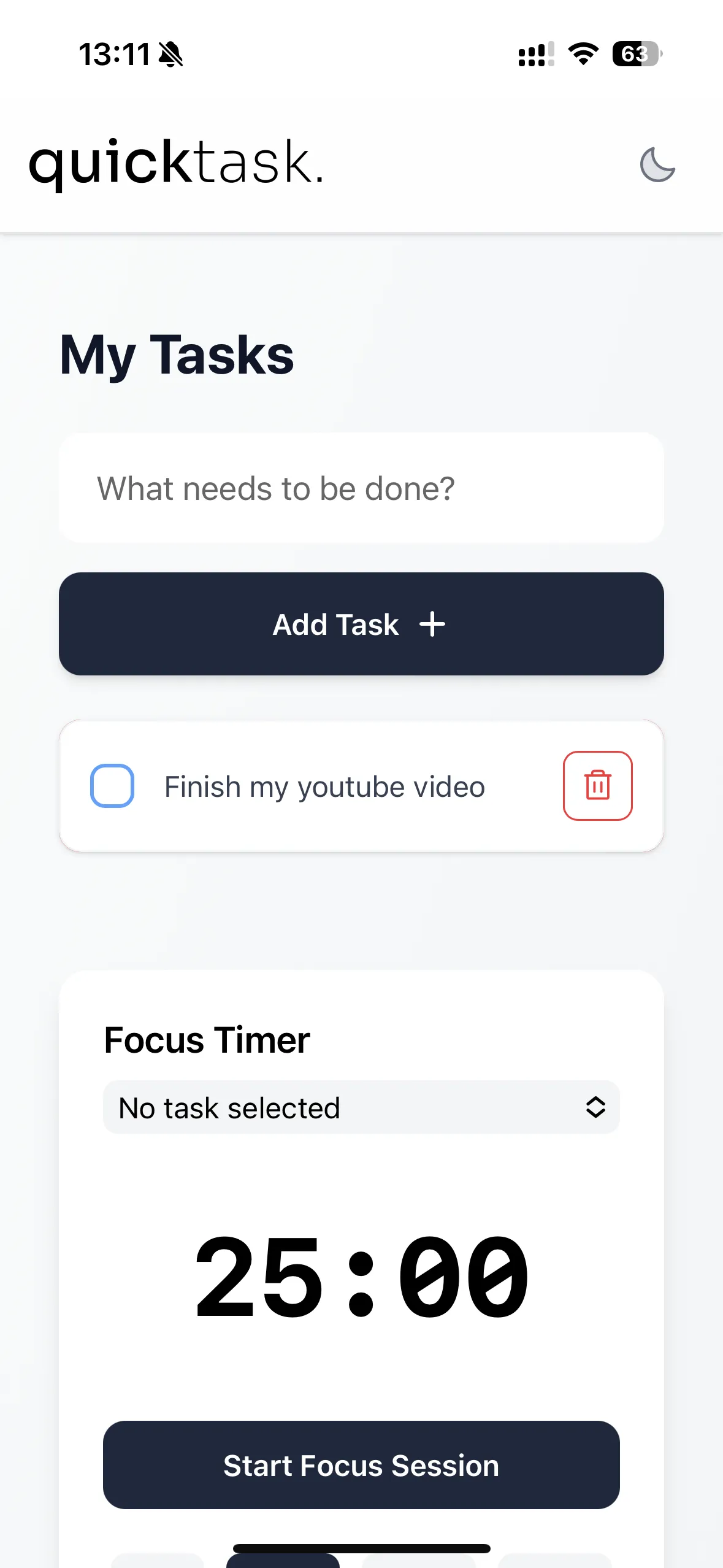
Task: Delete the youtube video task via trash icon
Action: click(x=597, y=786)
